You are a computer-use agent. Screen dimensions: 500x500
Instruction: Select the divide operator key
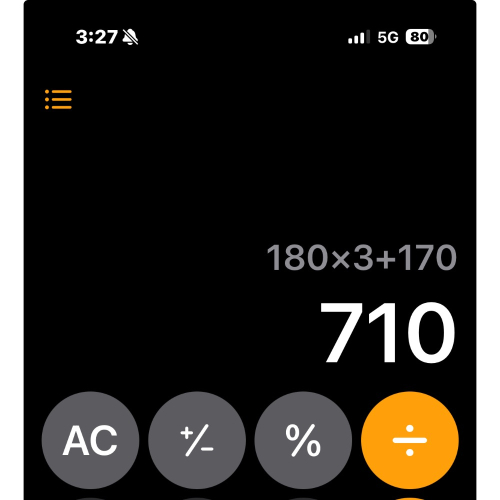410,440
